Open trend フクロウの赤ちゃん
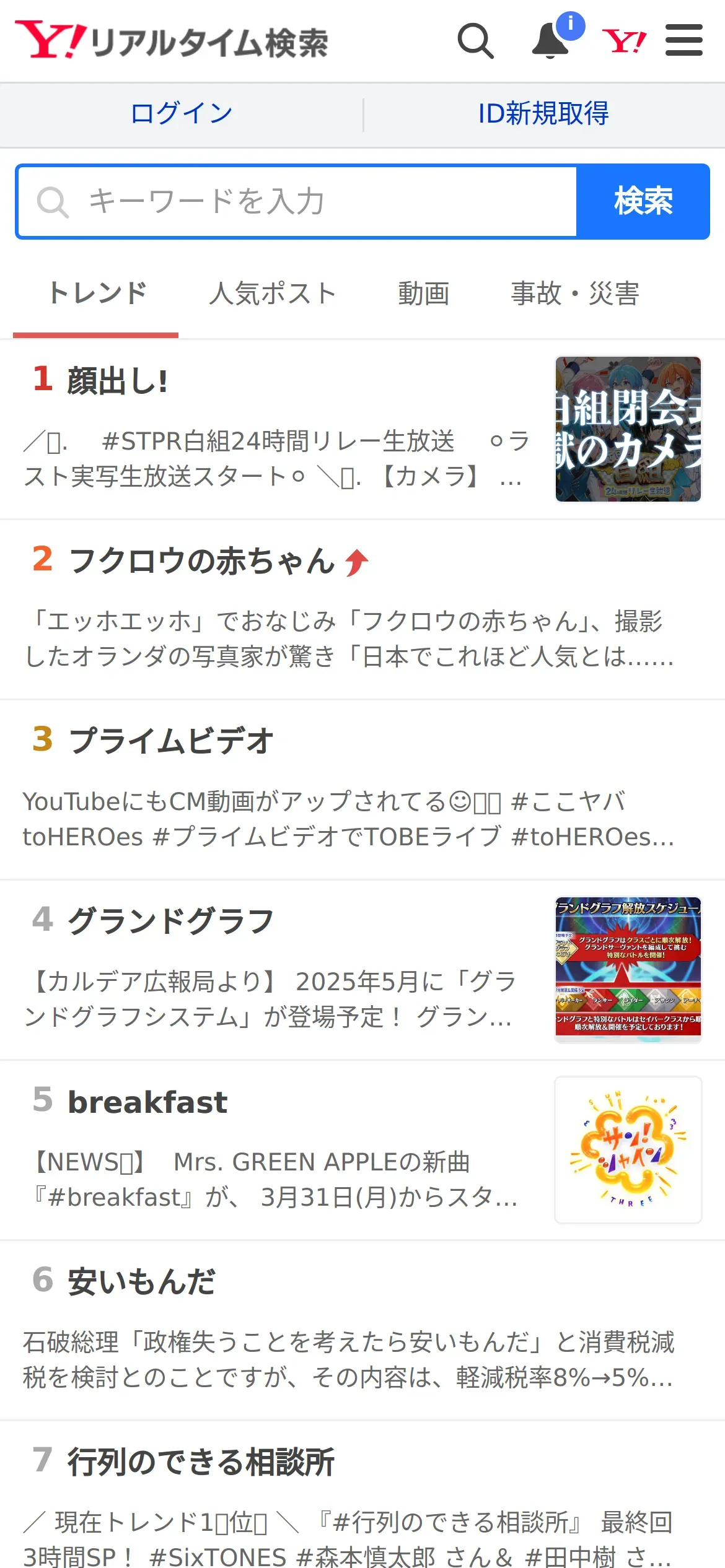Screen dimensions: 725x1568 pyautogui.click(x=201, y=561)
